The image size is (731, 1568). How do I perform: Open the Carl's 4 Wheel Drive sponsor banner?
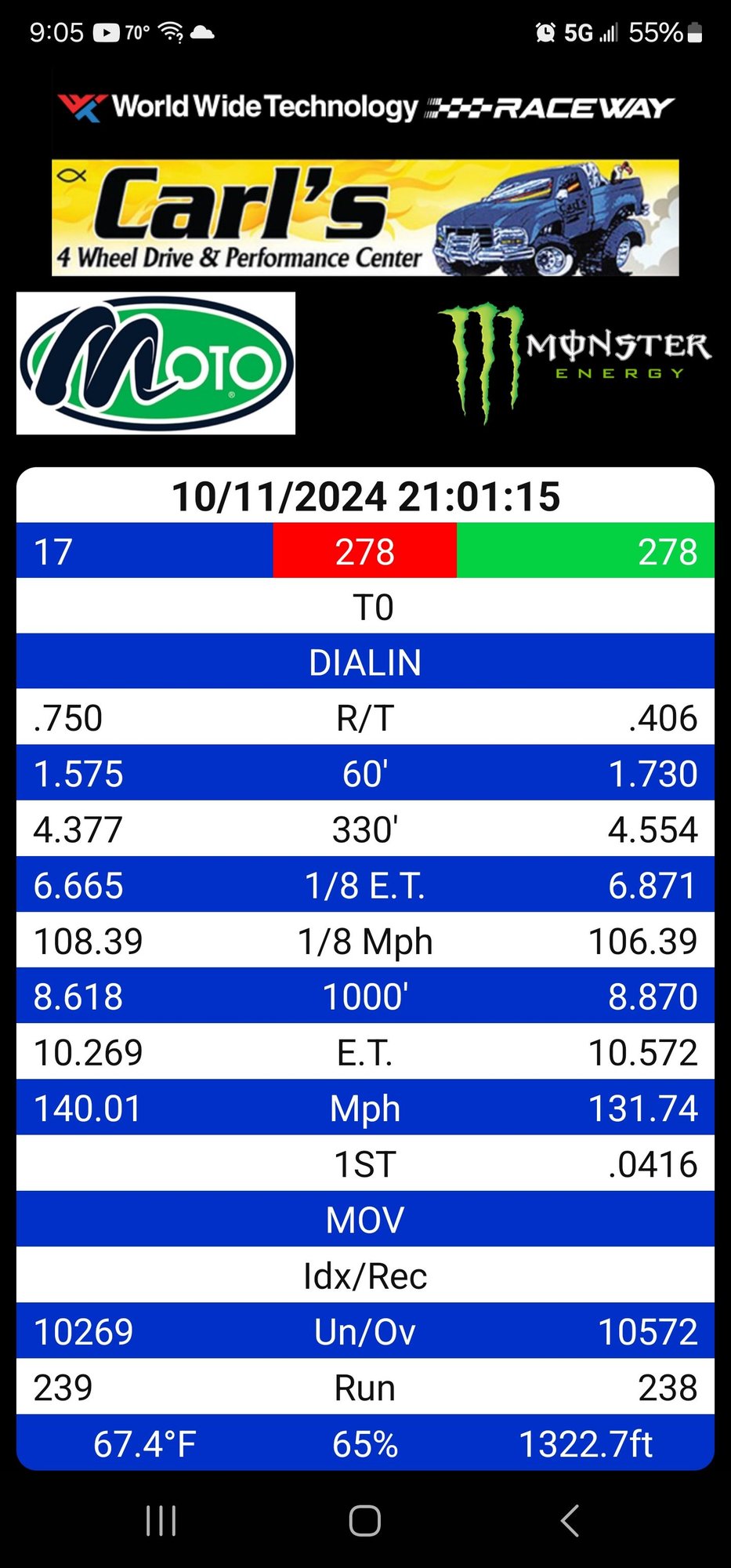tap(365, 218)
